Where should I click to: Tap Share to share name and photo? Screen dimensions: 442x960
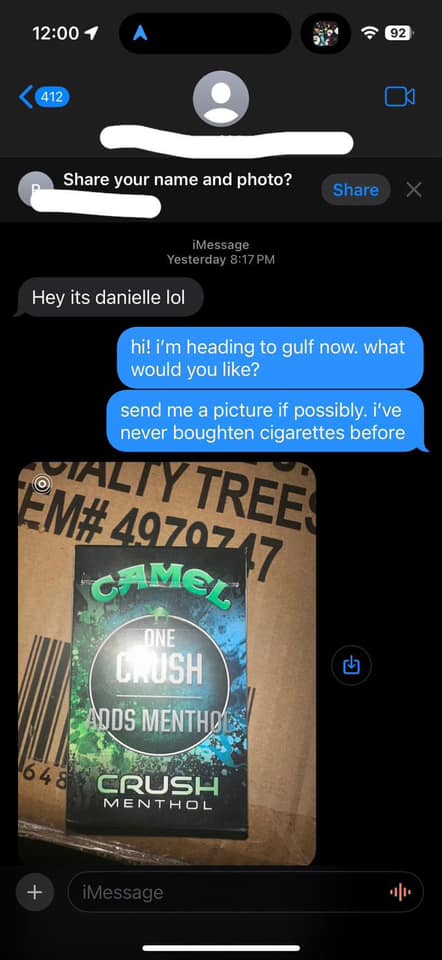point(356,190)
